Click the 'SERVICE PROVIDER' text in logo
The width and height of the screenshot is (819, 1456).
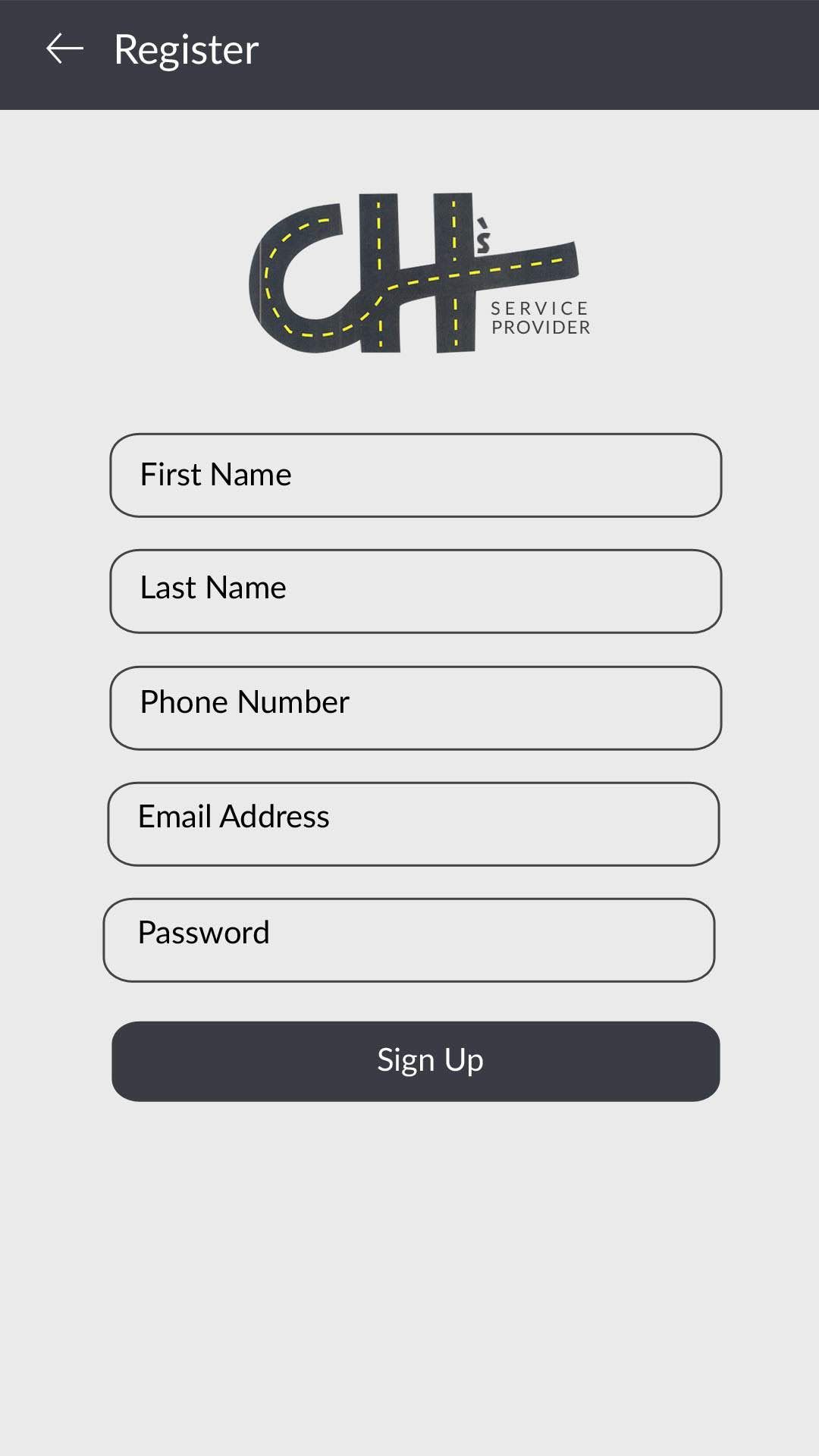[538, 318]
